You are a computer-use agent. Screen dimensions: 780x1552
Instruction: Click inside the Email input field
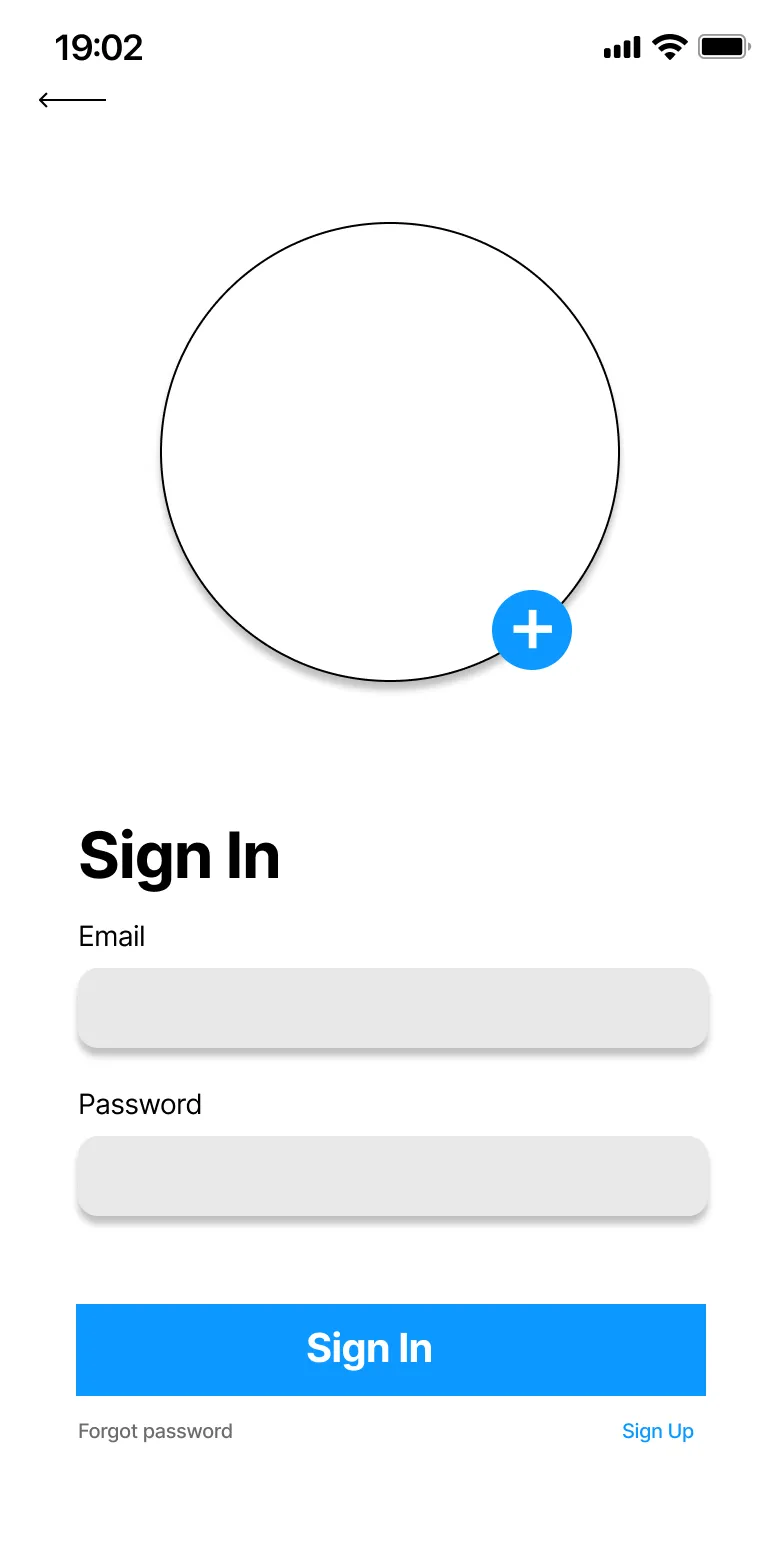pos(392,1008)
